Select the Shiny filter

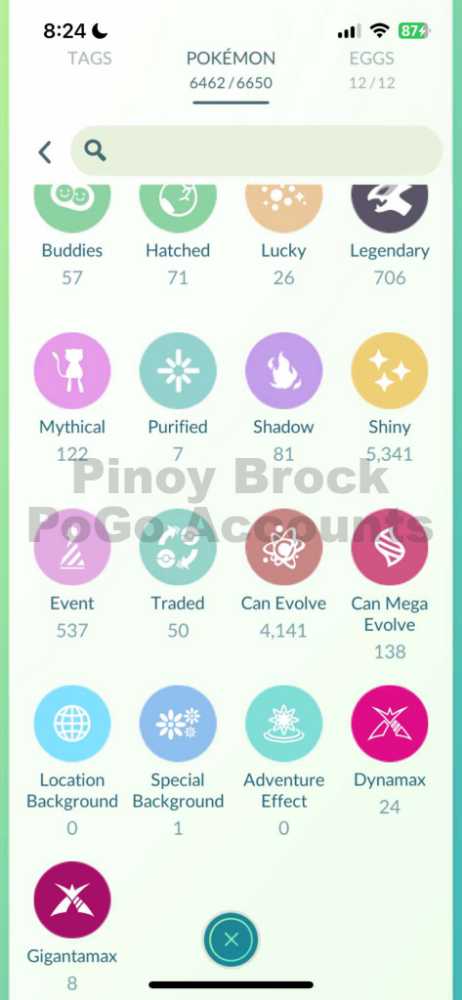coord(390,371)
